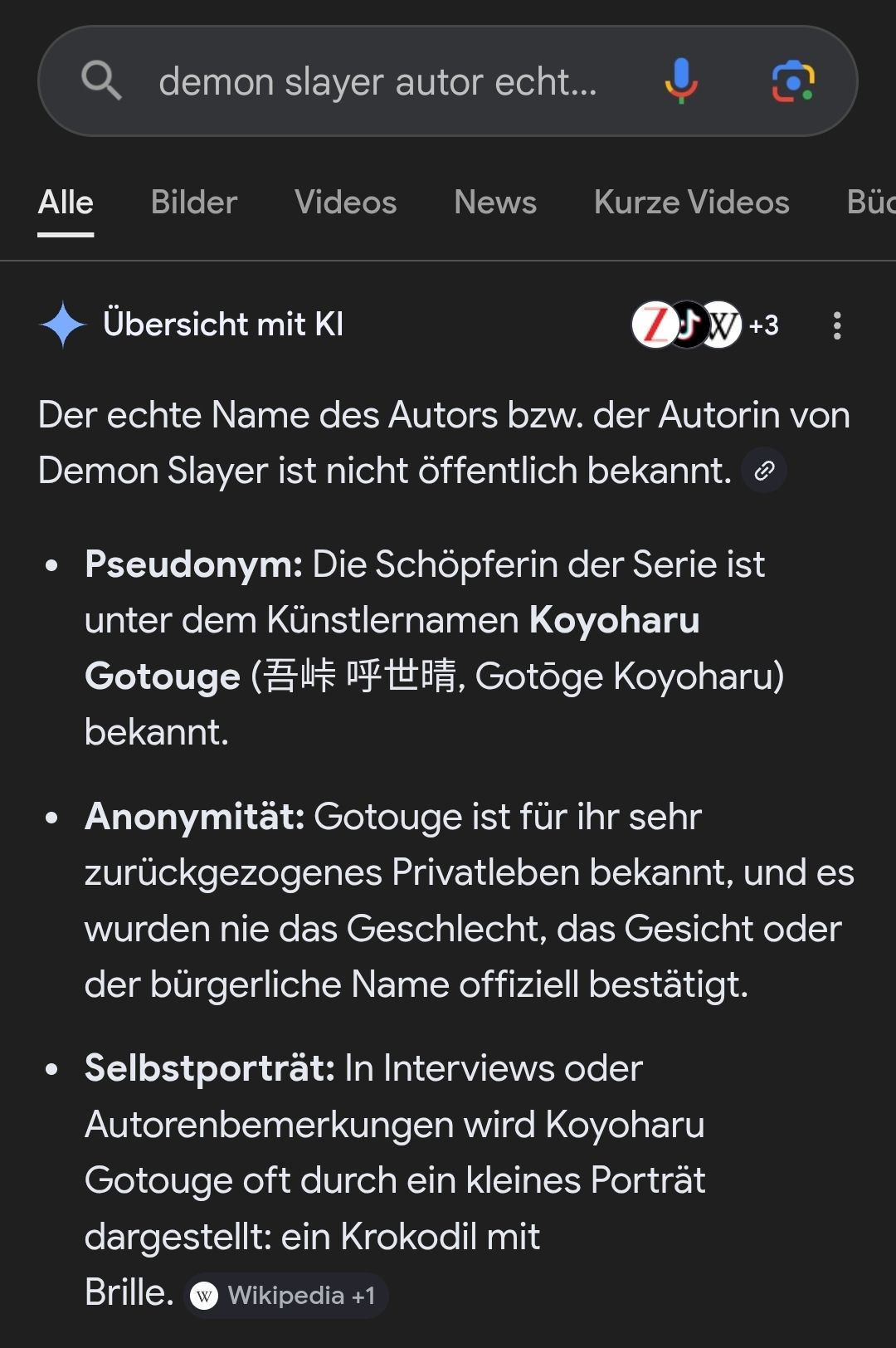
Task: Start voice search with the microphone
Action: tap(681, 81)
